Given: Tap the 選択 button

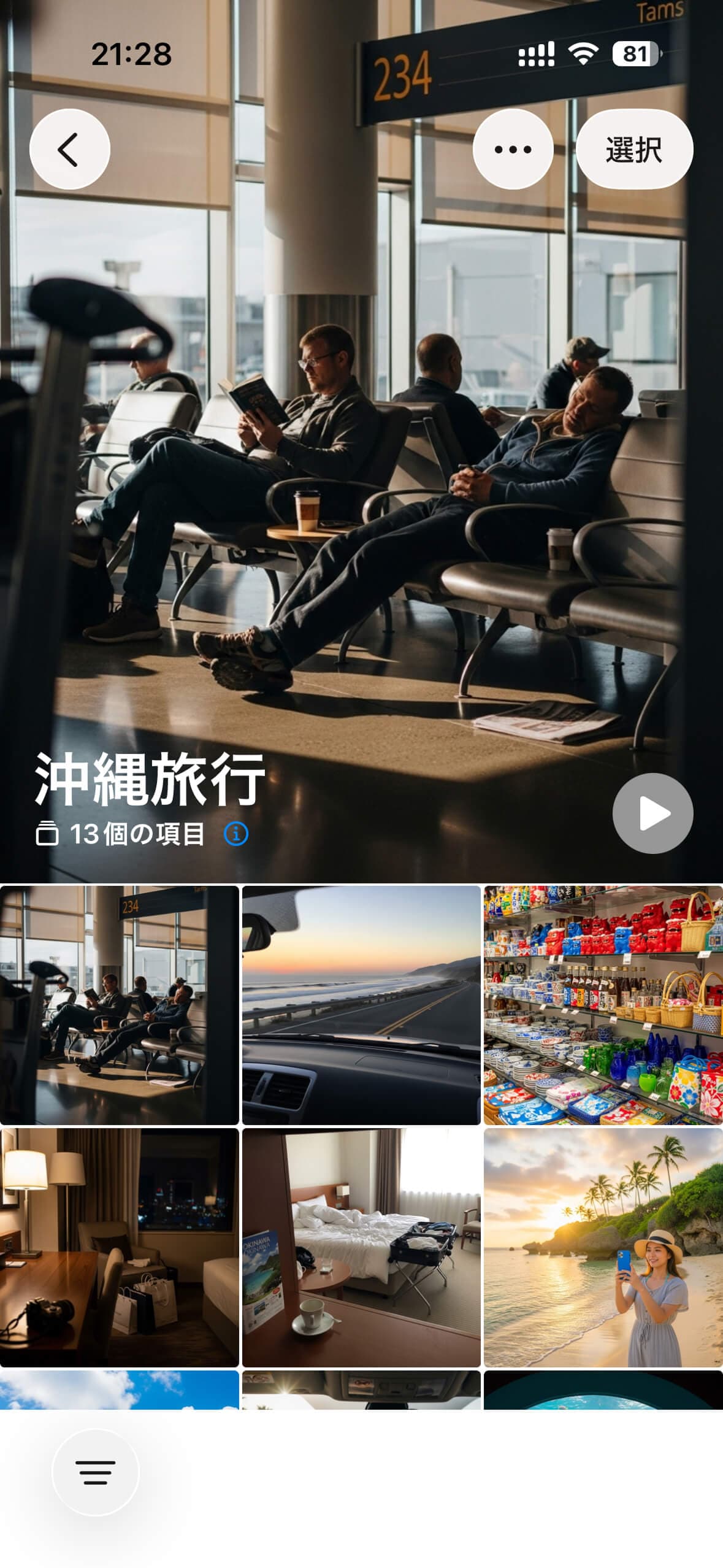Looking at the screenshot, I should pos(634,149).
